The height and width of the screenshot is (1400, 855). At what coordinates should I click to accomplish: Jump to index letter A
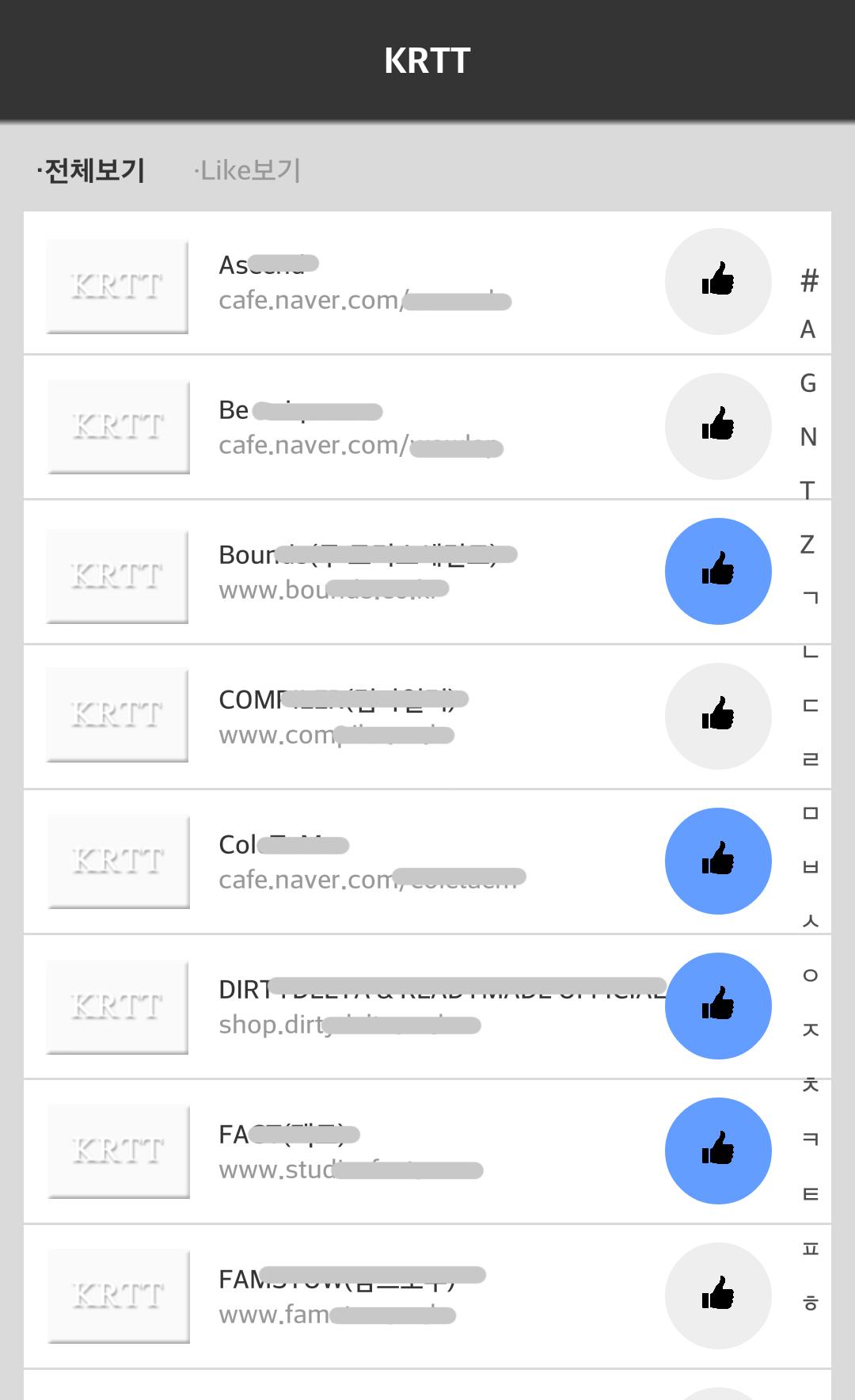[x=808, y=329]
